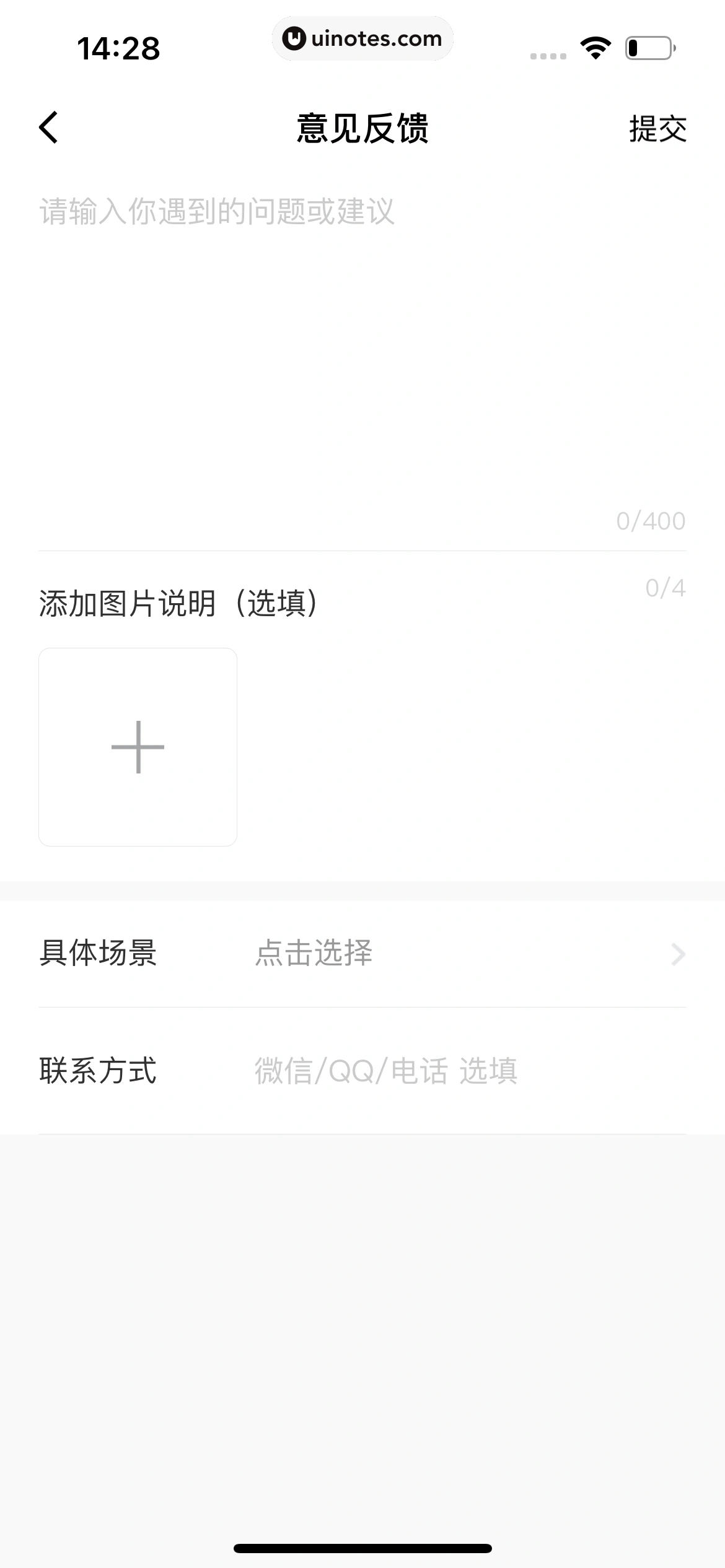Screen dimensions: 725x1568
Task: Click the 添加图片说明（选填）label
Action: (177, 604)
